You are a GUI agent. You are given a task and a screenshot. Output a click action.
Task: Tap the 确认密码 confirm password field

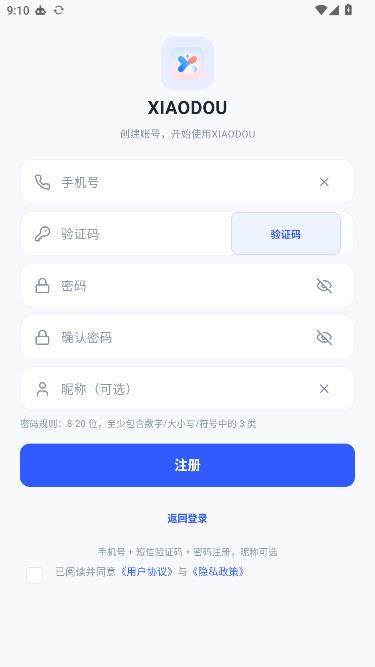coord(187,337)
